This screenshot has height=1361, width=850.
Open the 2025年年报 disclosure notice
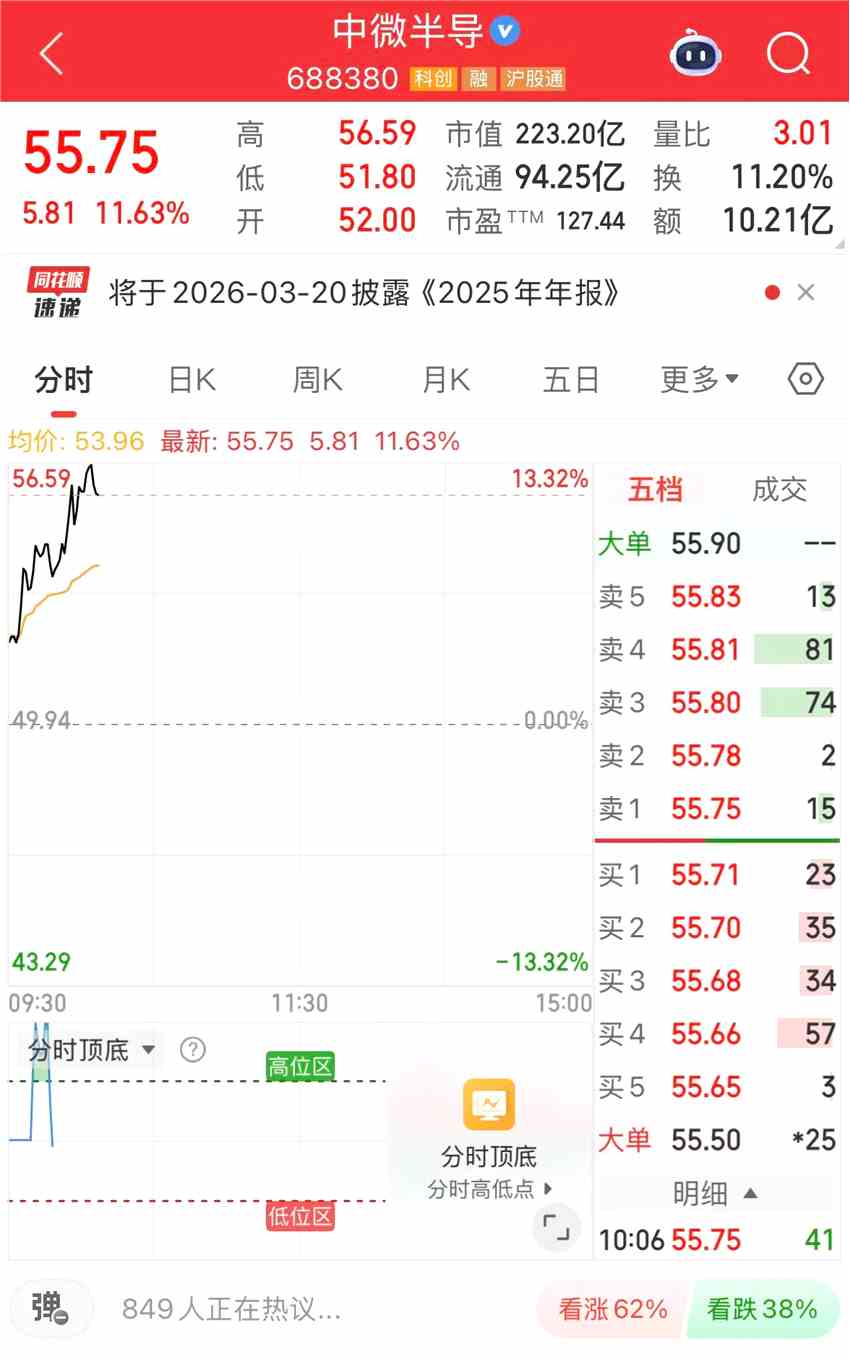(x=365, y=293)
